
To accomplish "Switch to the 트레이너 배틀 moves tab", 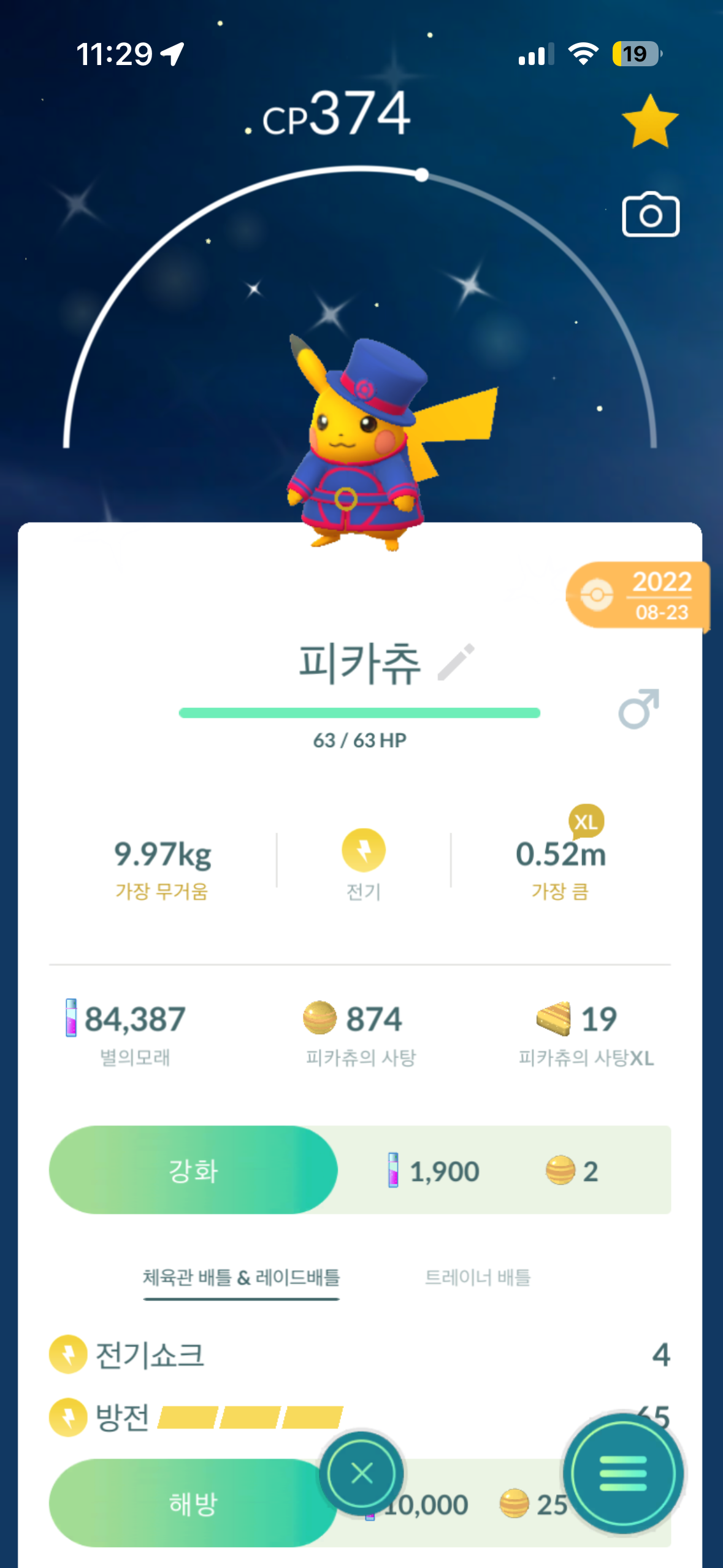I will (477, 1277).
